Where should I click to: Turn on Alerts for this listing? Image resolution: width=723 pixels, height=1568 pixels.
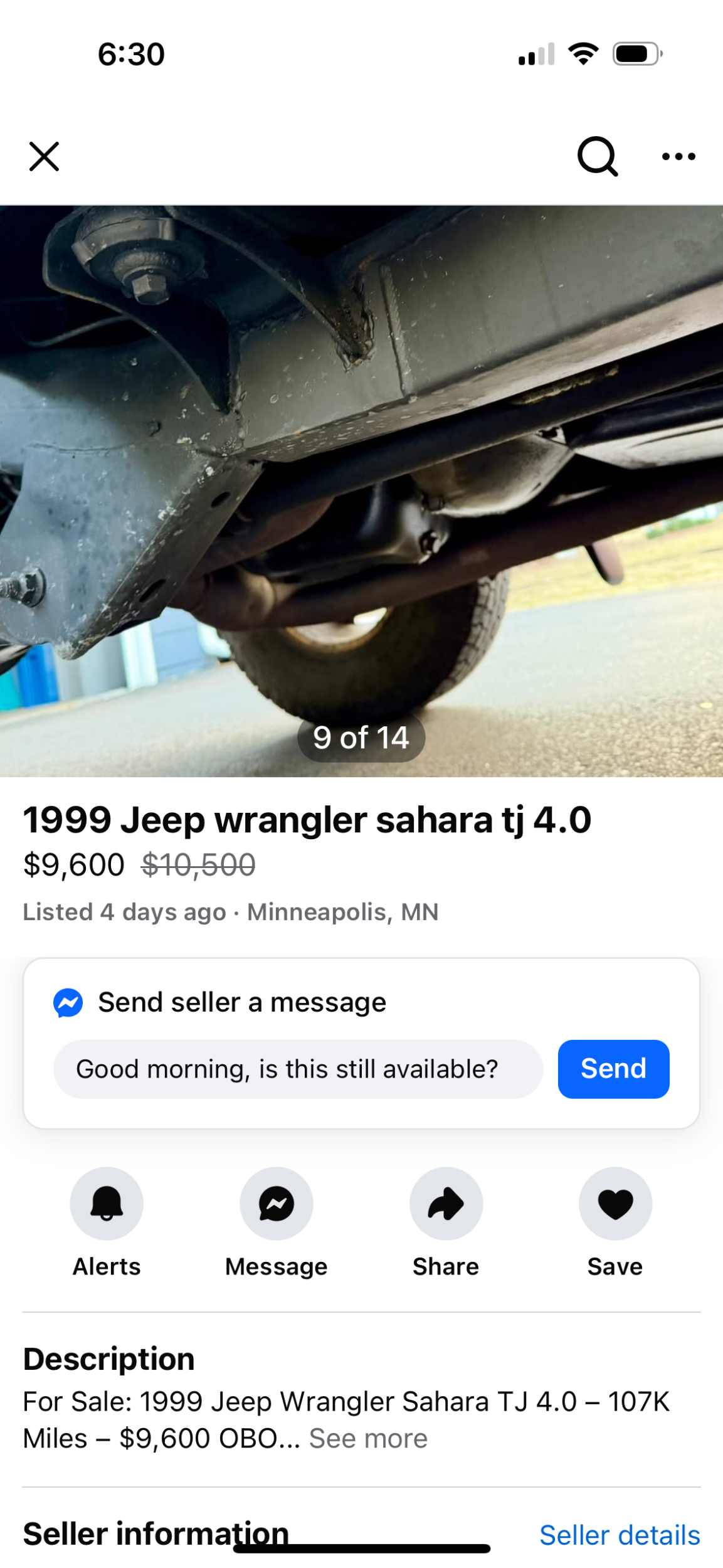click(107, 1203)
